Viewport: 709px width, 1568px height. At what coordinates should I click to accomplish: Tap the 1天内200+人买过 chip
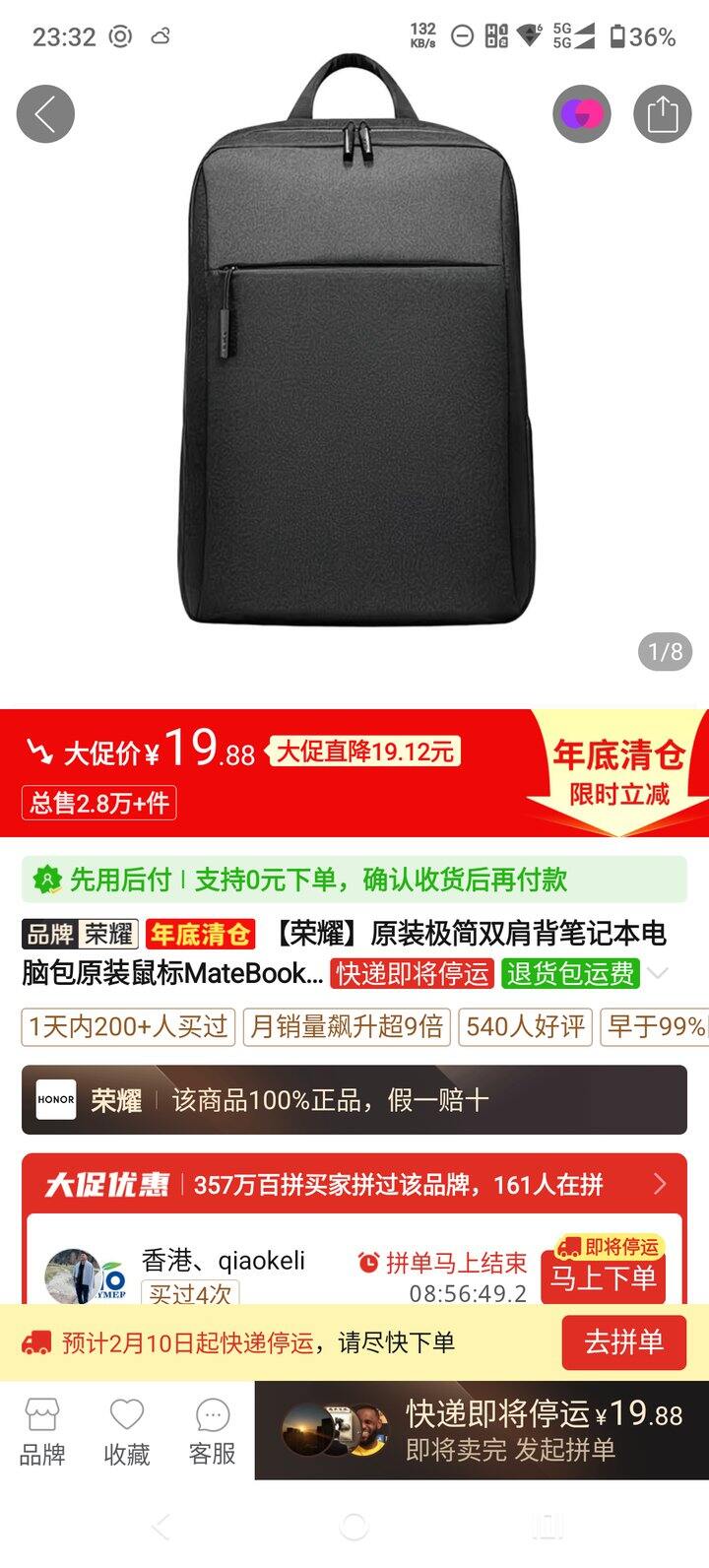[x=128, y=1026]
